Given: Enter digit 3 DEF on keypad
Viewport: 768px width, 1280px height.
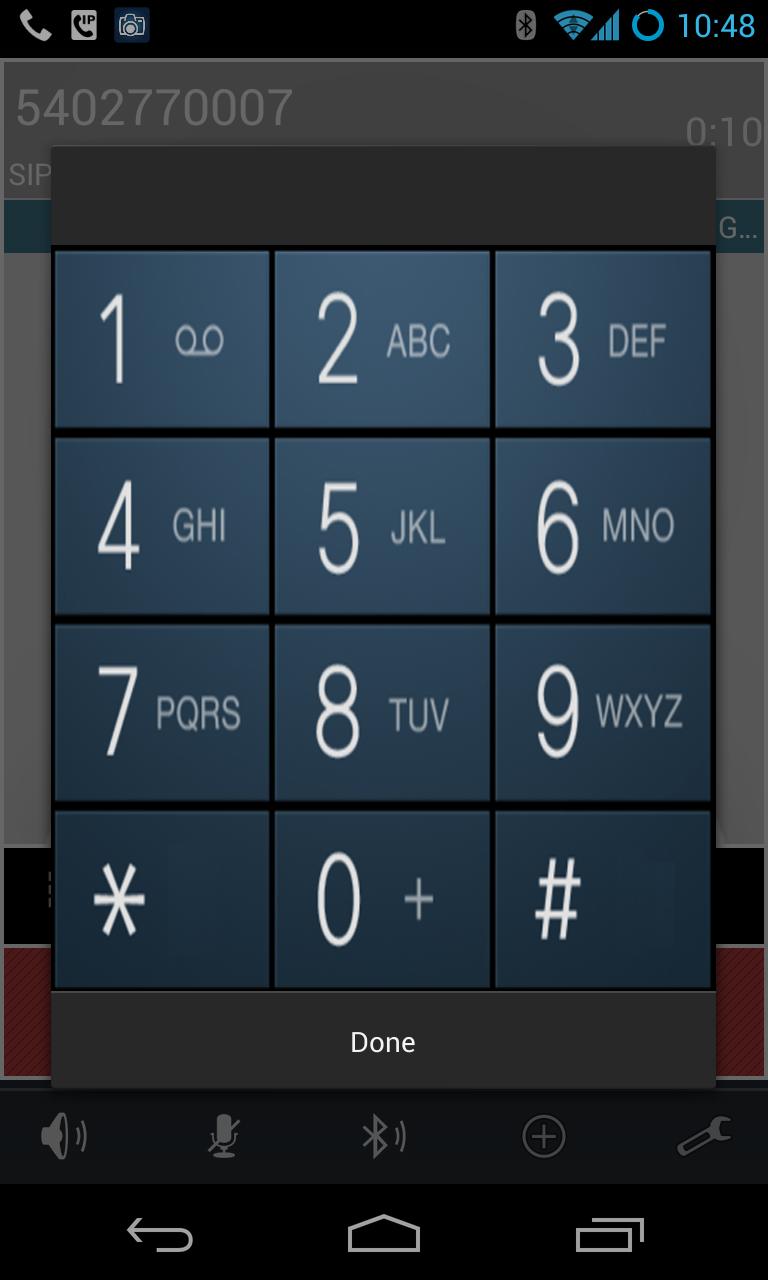Looking at the screenshot, I should pyautogui.click(x=603, y=340).
